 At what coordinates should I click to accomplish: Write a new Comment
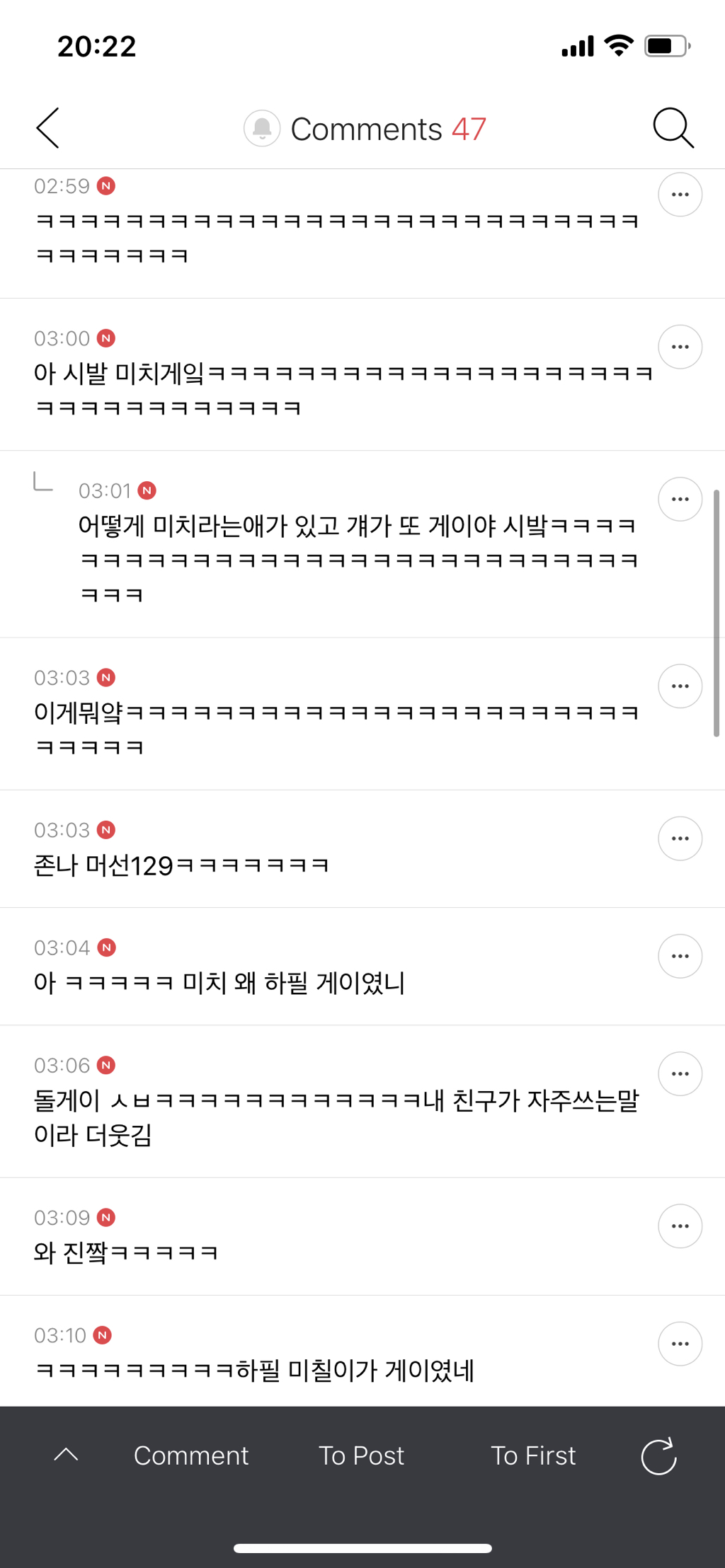point(191,1455)
